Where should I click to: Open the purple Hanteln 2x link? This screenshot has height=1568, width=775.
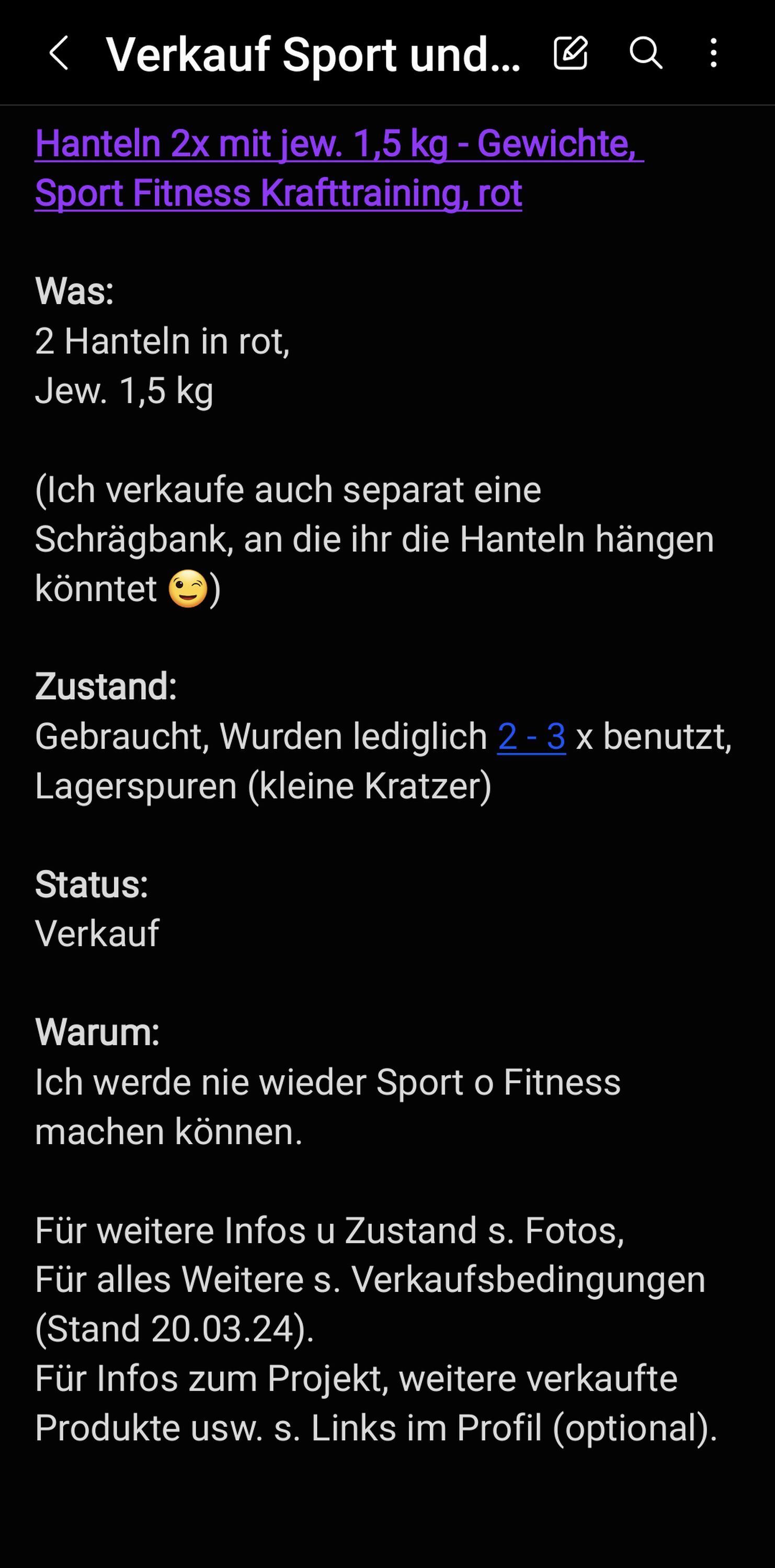(339, 169)
